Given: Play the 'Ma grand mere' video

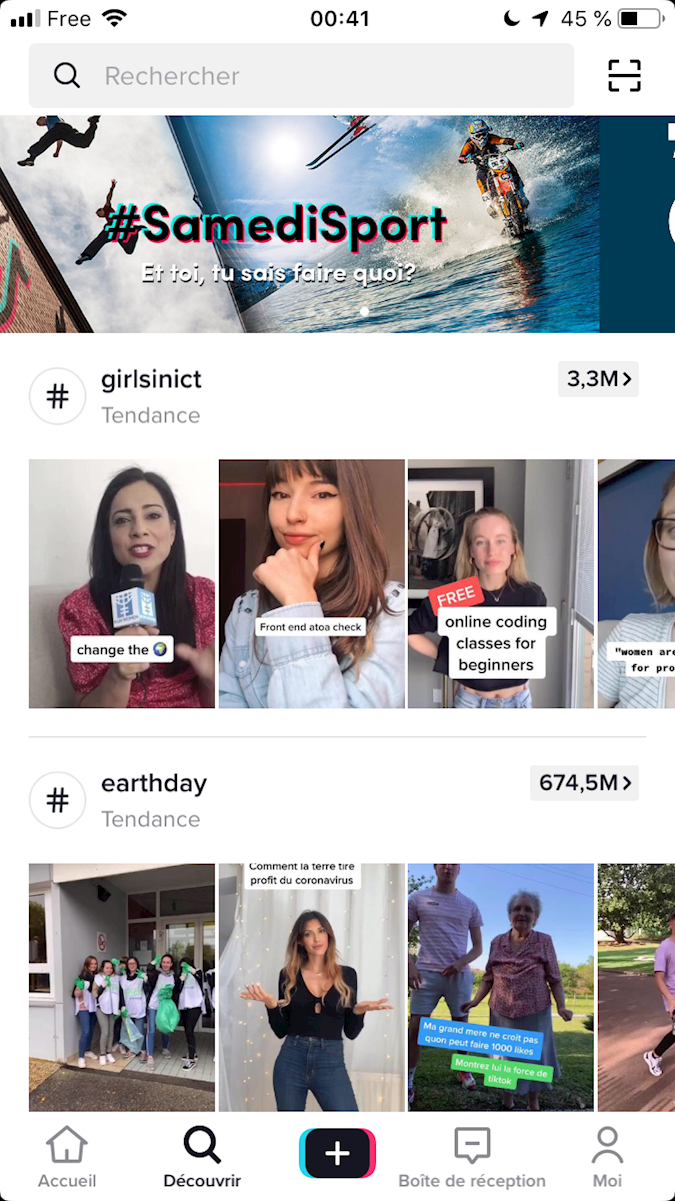Looking at the screenshot, I should (x=501, y=987).
